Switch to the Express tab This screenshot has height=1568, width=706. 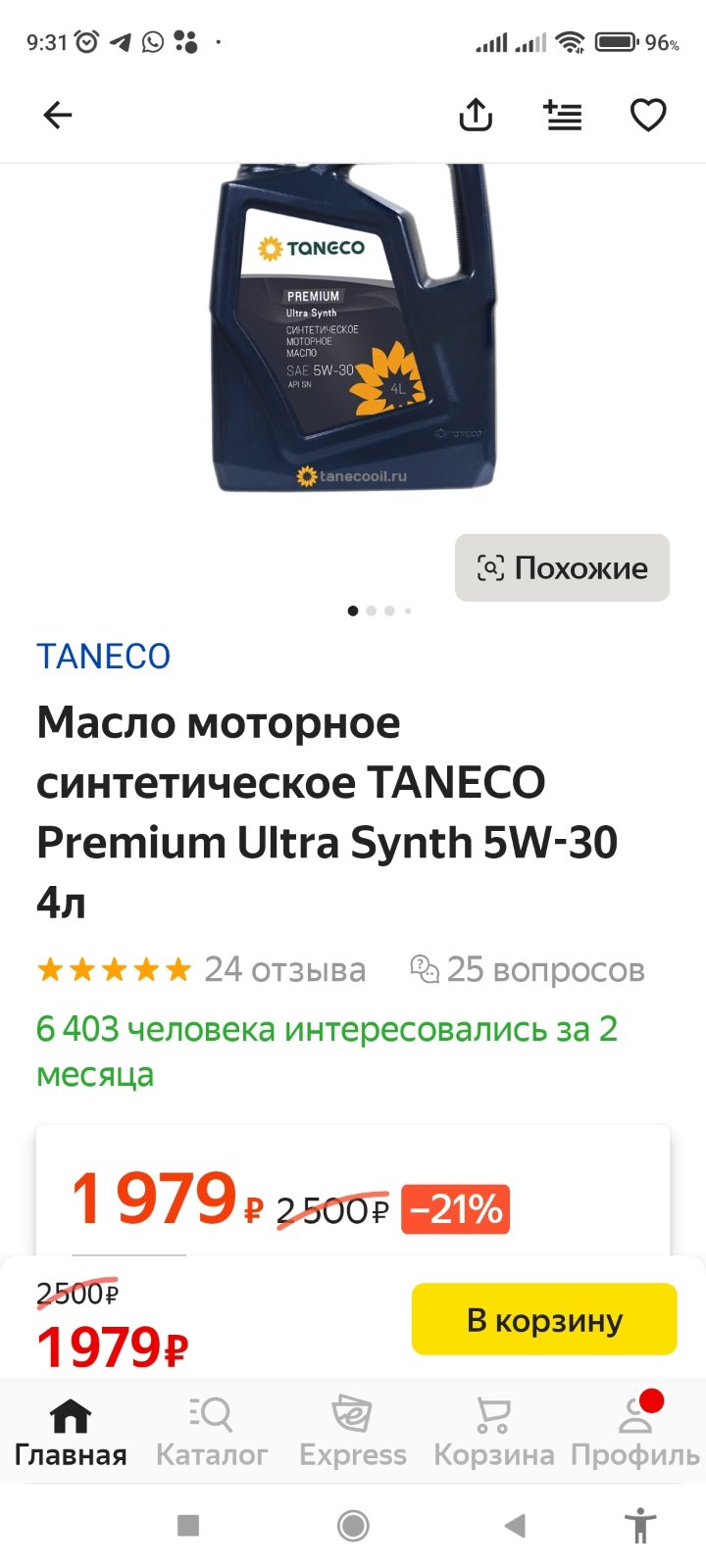pyautogui.click(x=353, y=1432)
